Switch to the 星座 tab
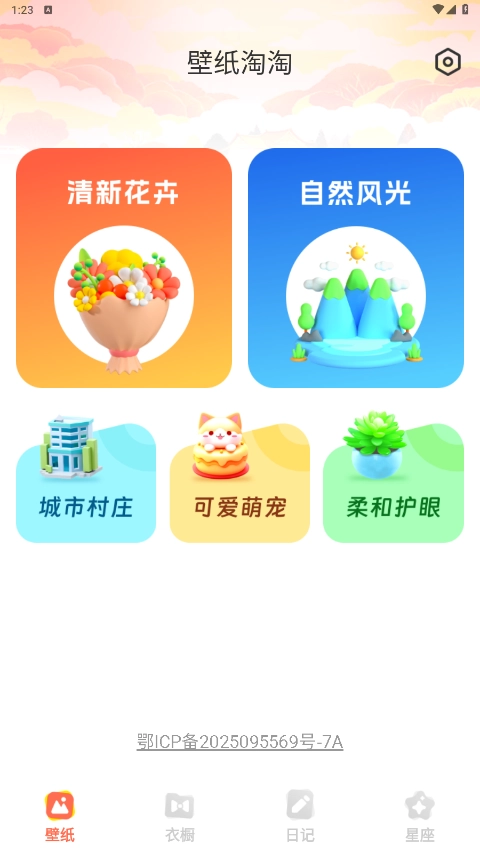 [x=420, y=817]
